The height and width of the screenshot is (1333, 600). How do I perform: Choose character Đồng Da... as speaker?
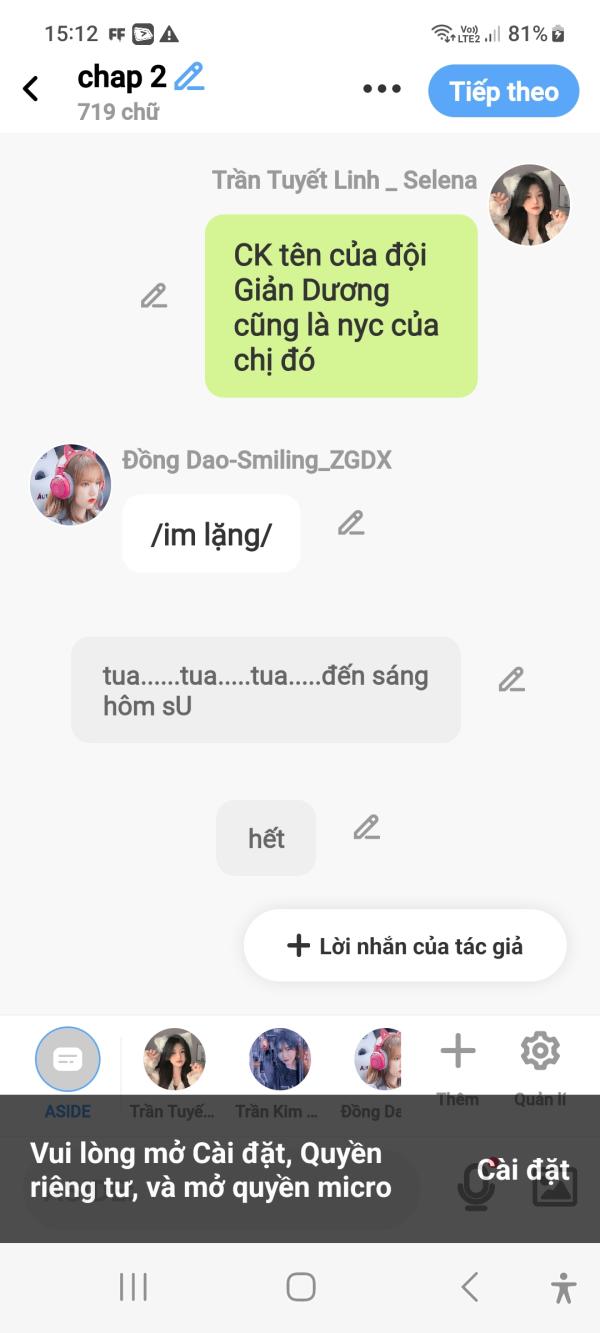click(x=378, y=1060)
